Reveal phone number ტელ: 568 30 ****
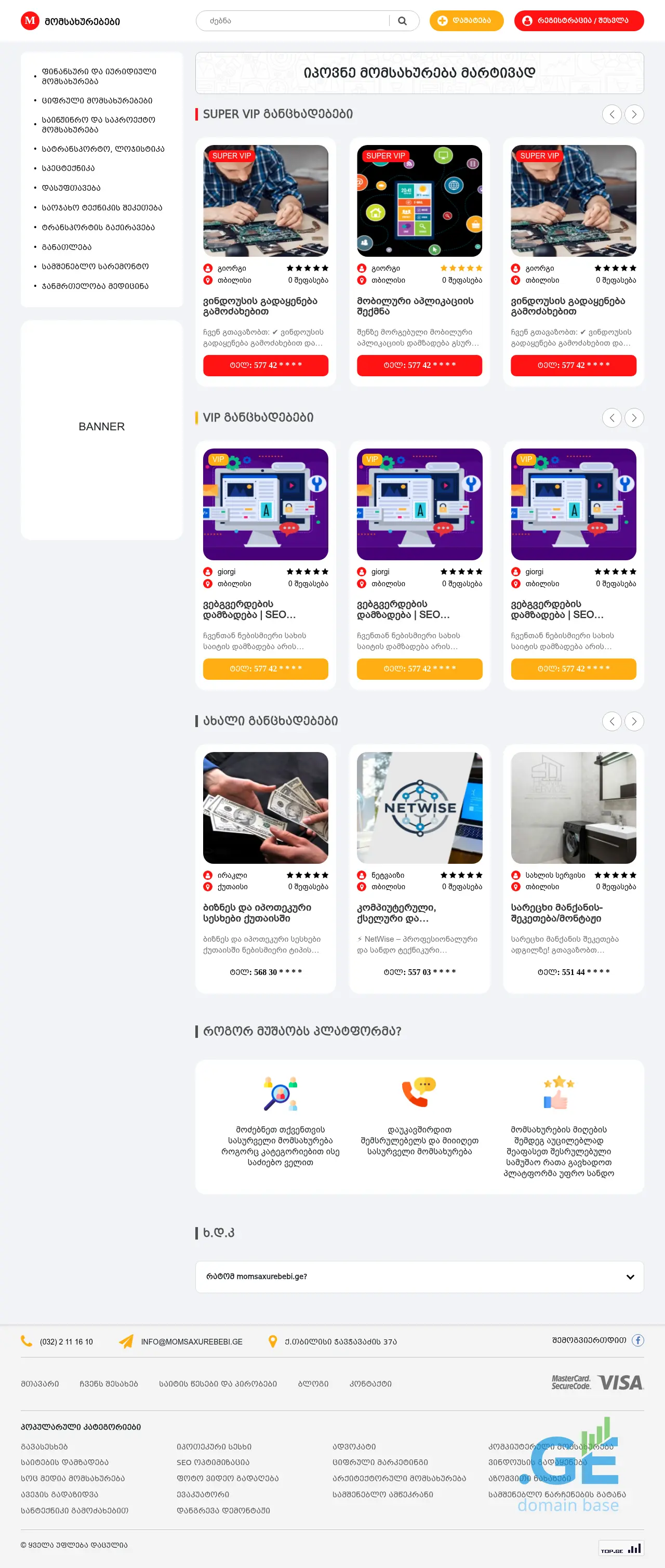Screen dimensions: 665x1568 click(x=265, y=972)
